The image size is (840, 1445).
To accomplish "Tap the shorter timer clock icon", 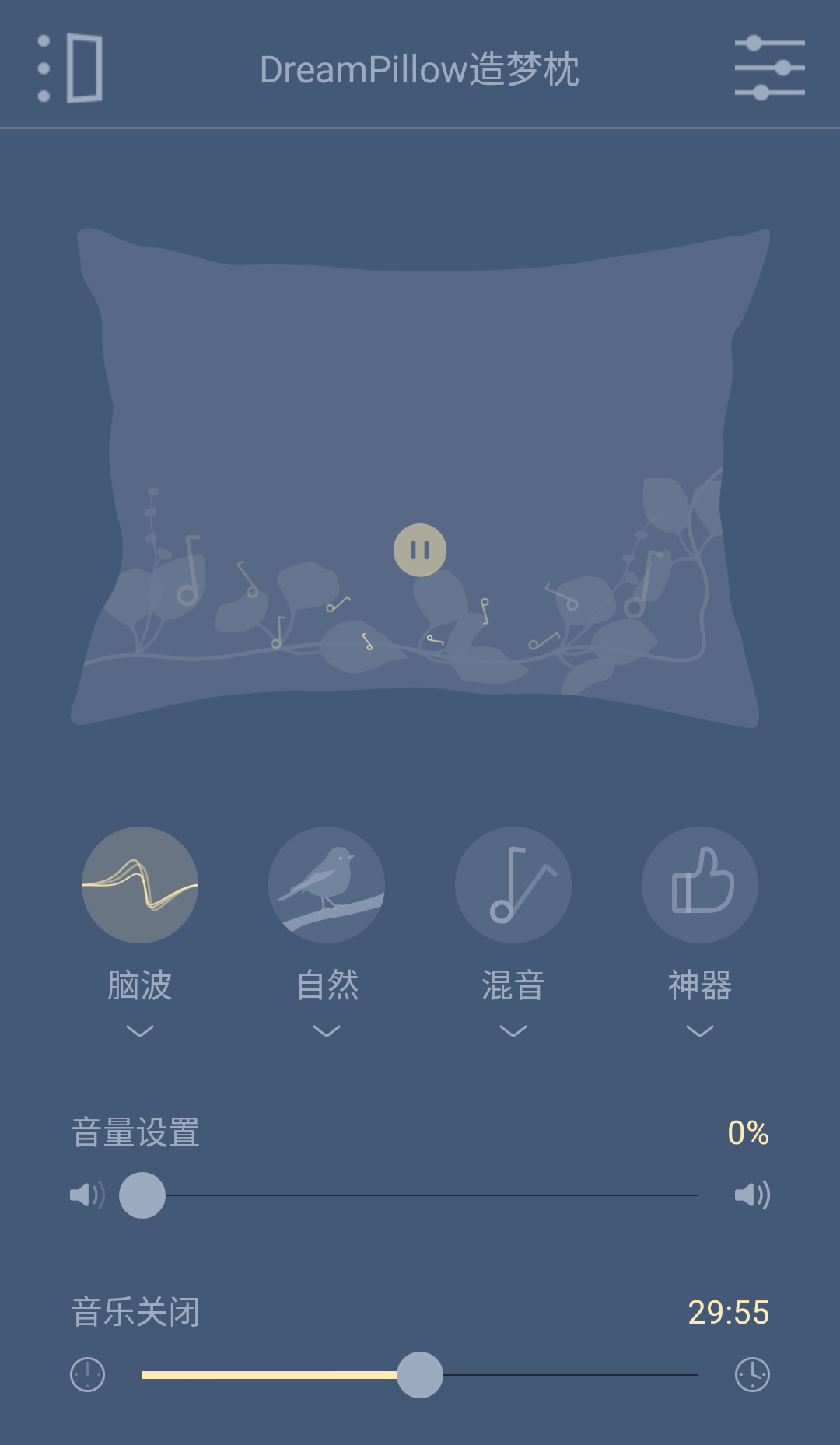I will point(87,1375).
